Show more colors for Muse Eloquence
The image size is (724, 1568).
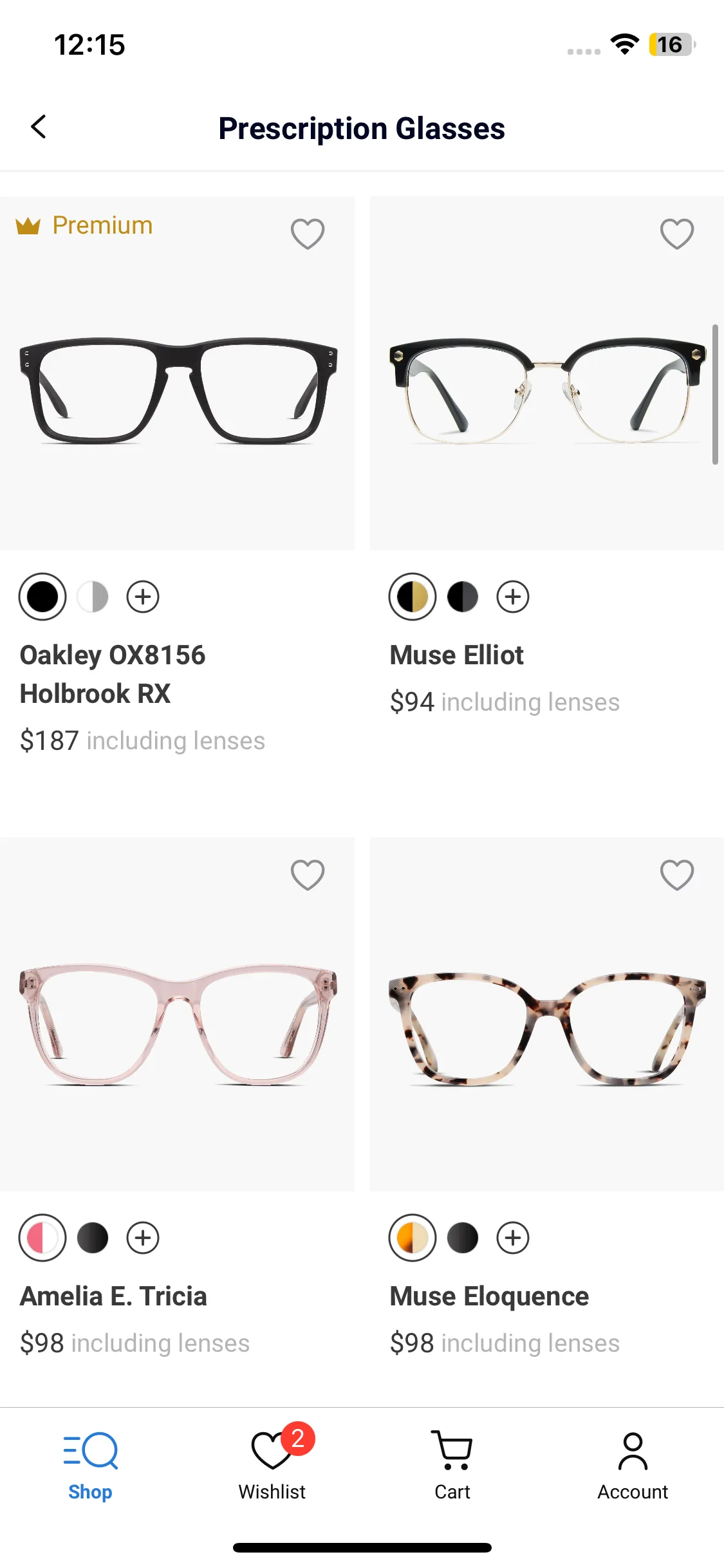(x=513, y=1238)
